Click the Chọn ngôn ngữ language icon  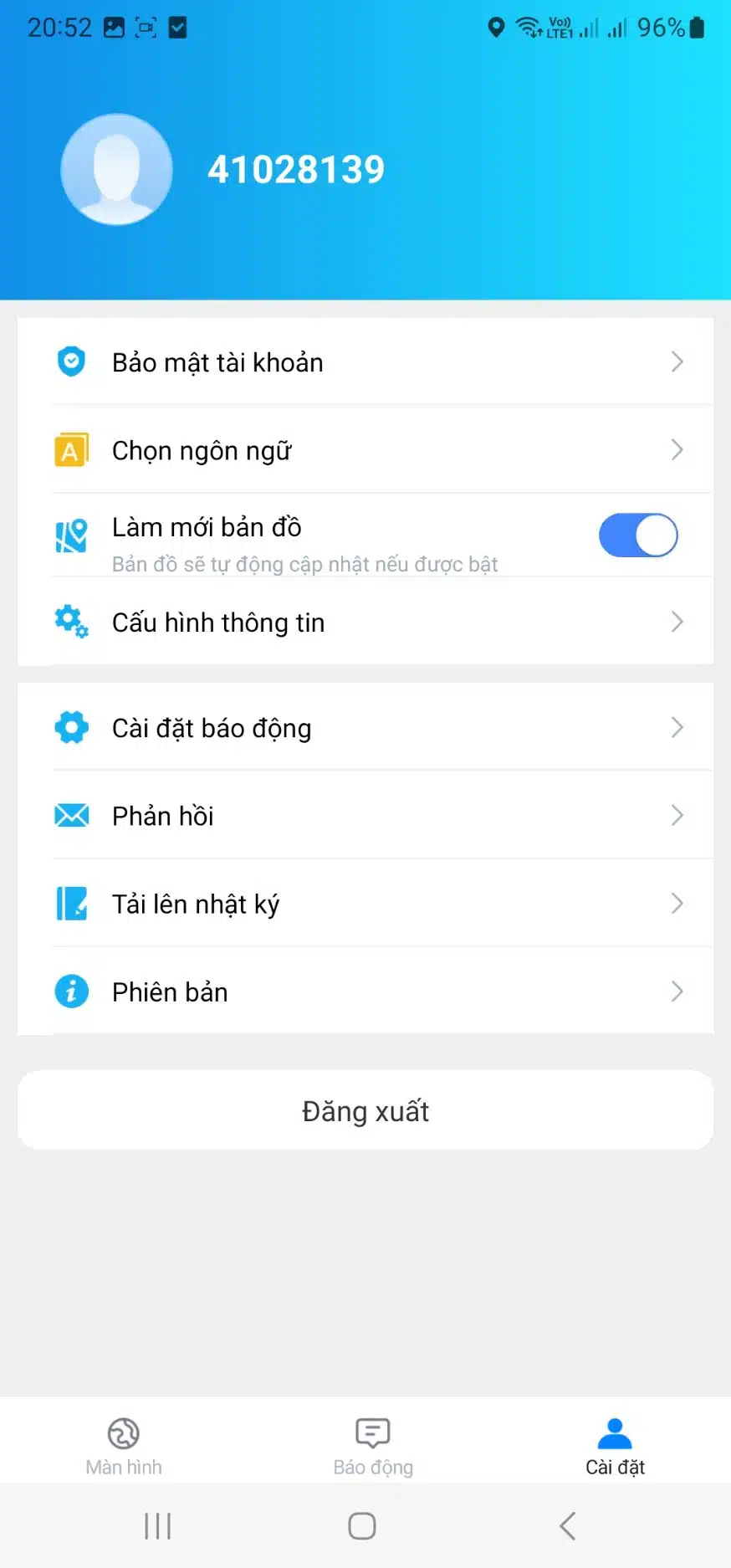point(71,449)
